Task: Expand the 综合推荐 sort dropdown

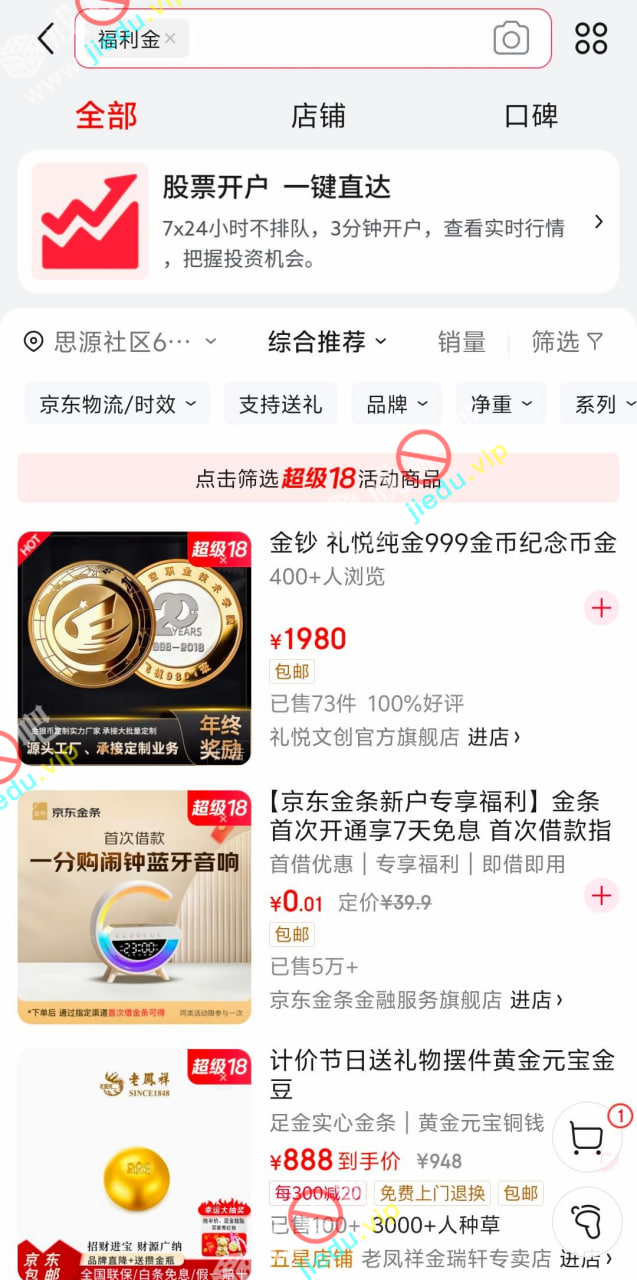Action: [327, 342]
